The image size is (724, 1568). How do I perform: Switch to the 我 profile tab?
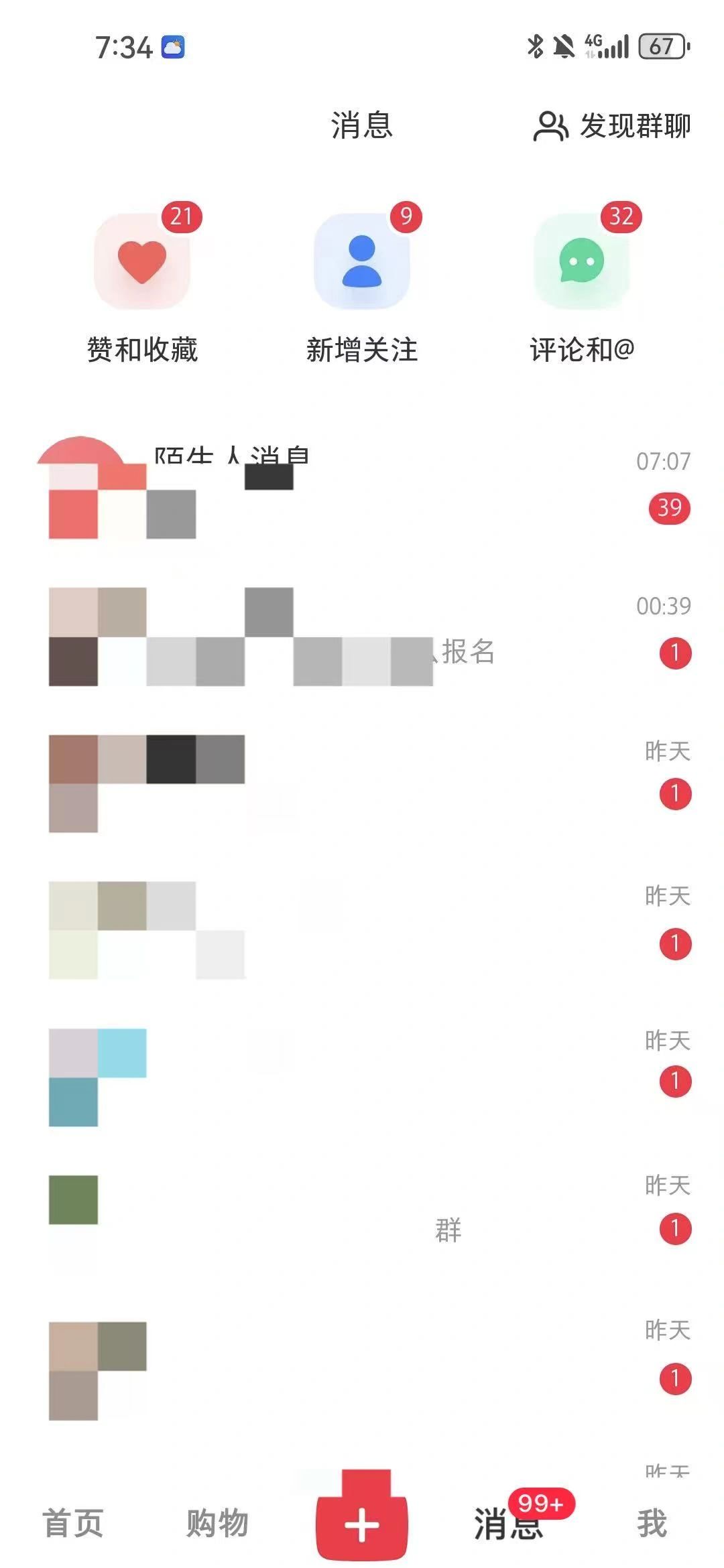(x=652, y=1522)
